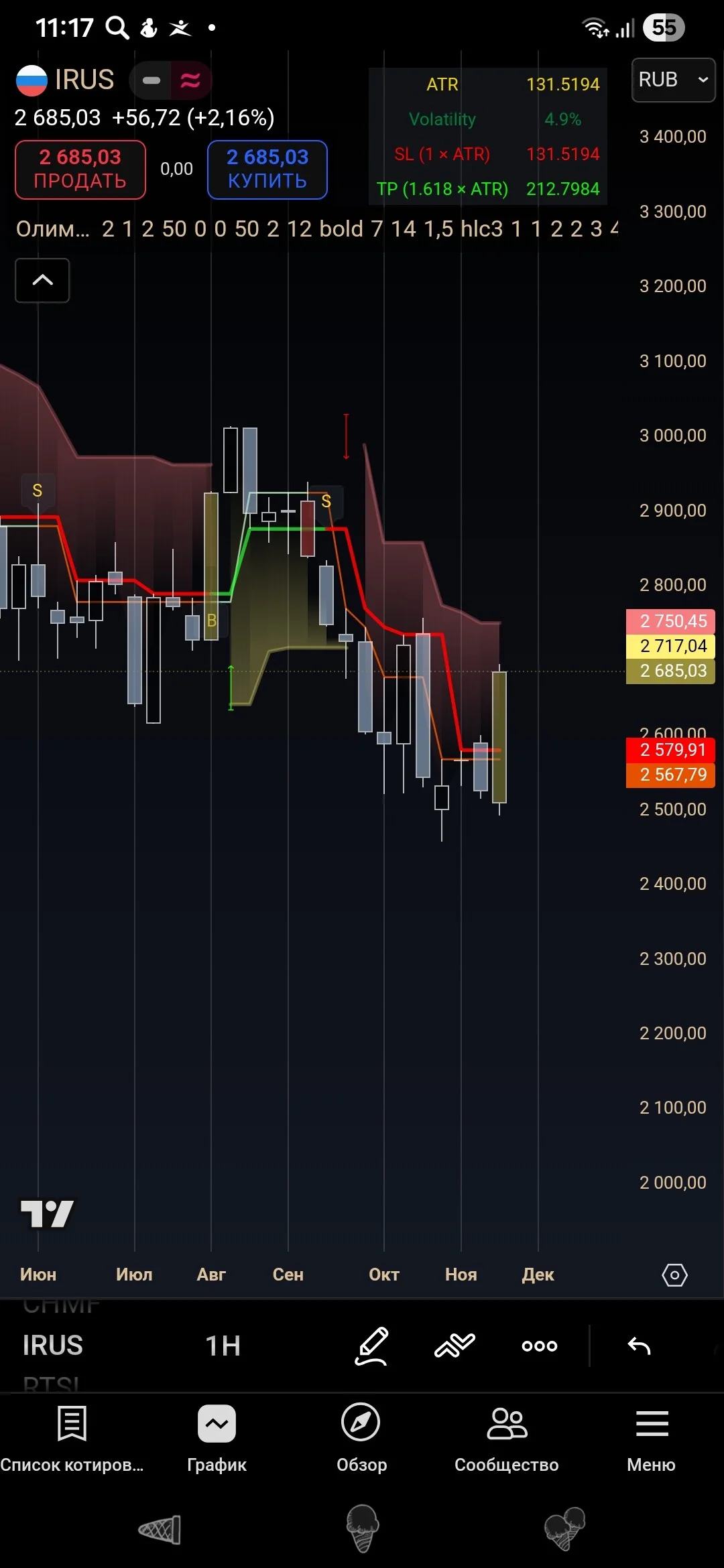Tap the red ПРОДАТЬ sell button
The height and width of the screenshot is (1568, 724).
[x=80, y=170]
